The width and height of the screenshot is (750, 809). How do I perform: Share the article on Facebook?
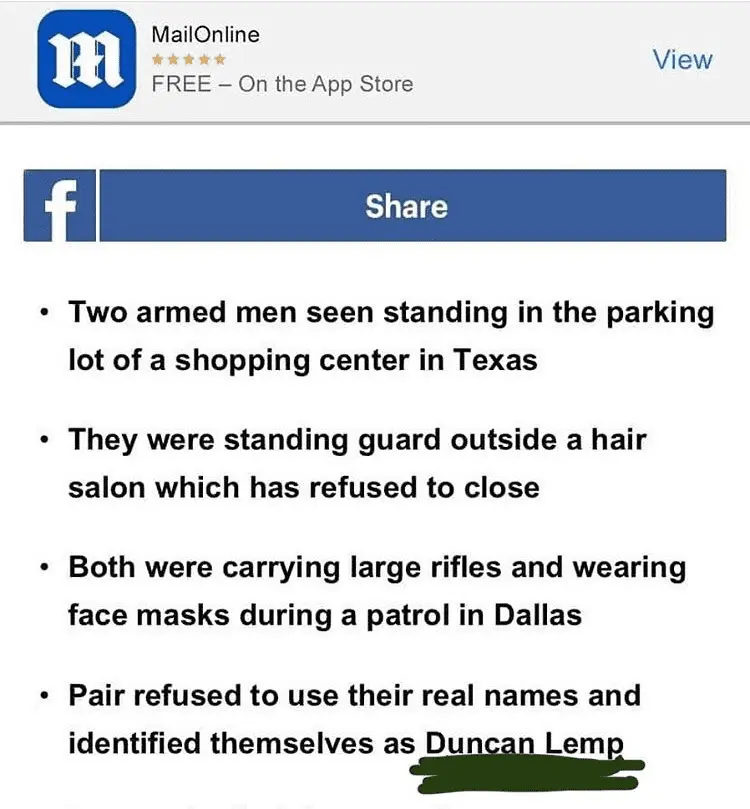406,206
